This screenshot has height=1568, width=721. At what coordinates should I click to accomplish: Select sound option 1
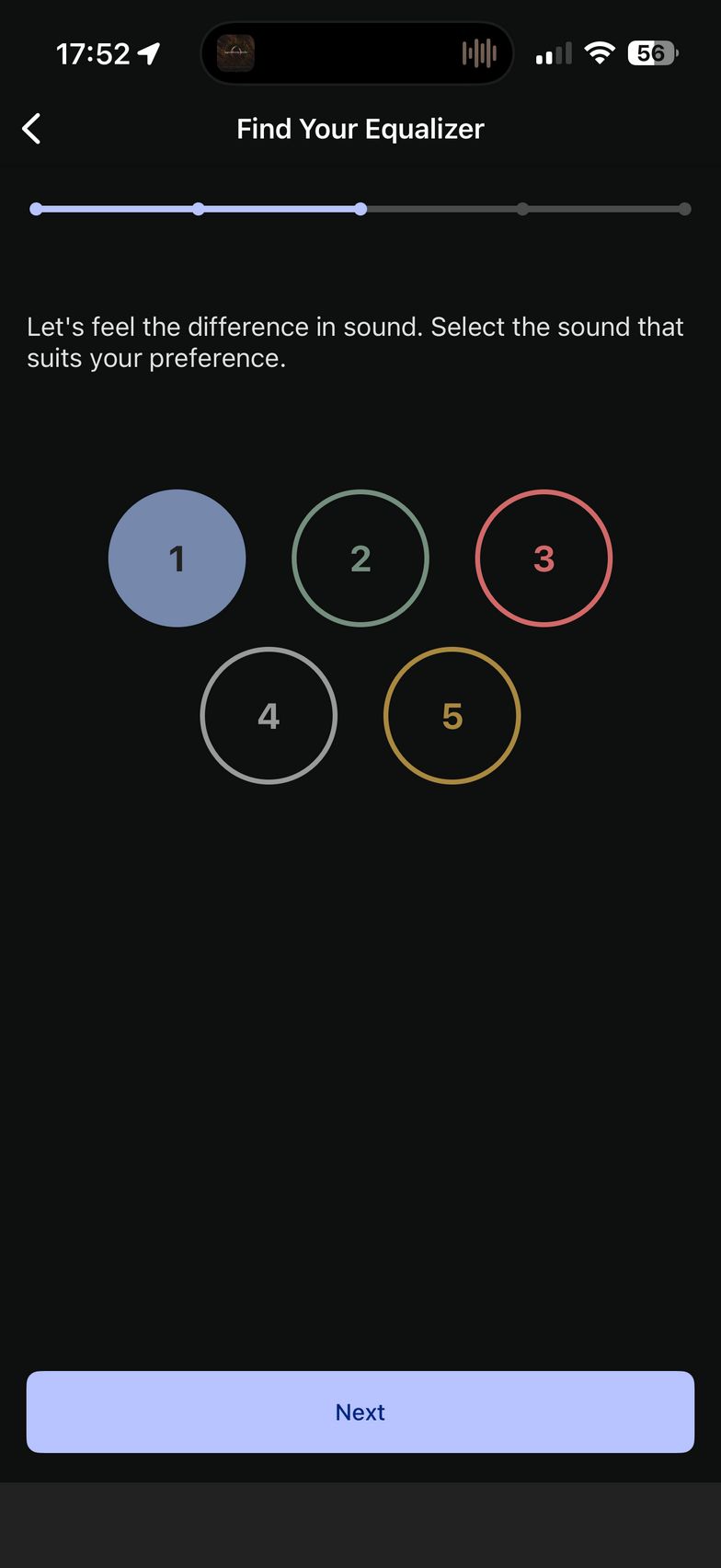(x=177, y=559)
